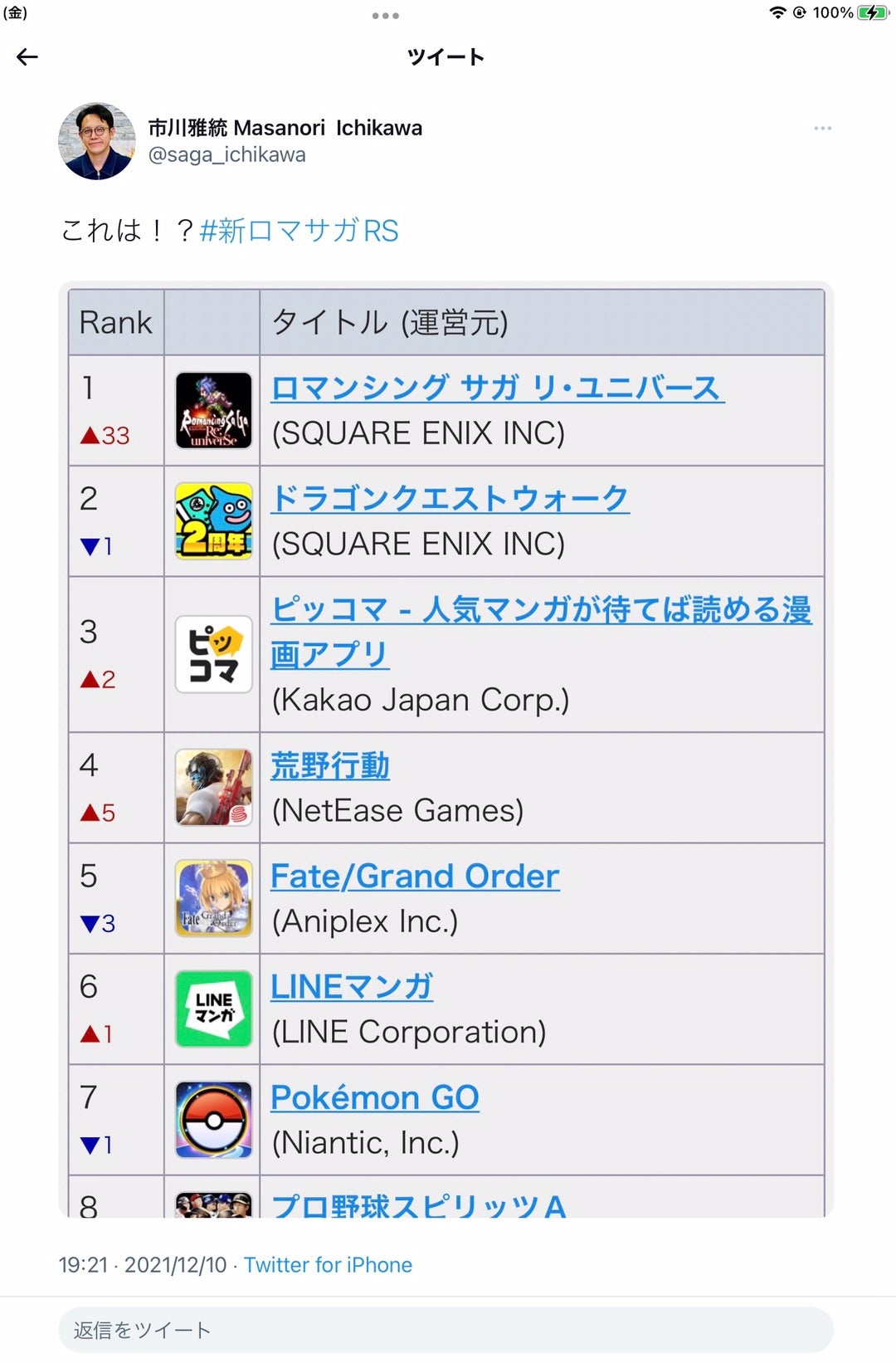
Task: Go back using the arrow icon
Action: point(27,56)
